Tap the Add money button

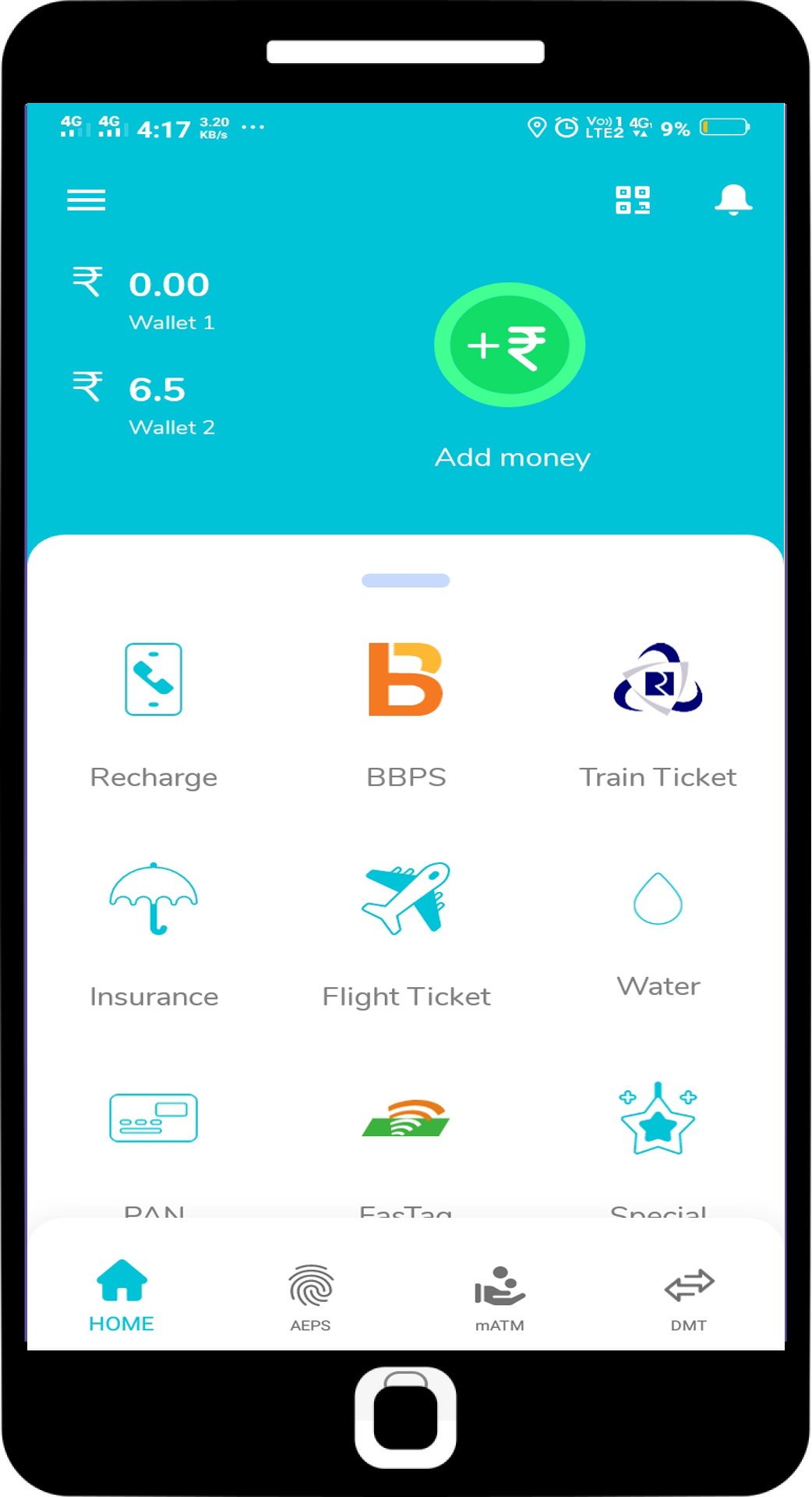tap(510, 345)
